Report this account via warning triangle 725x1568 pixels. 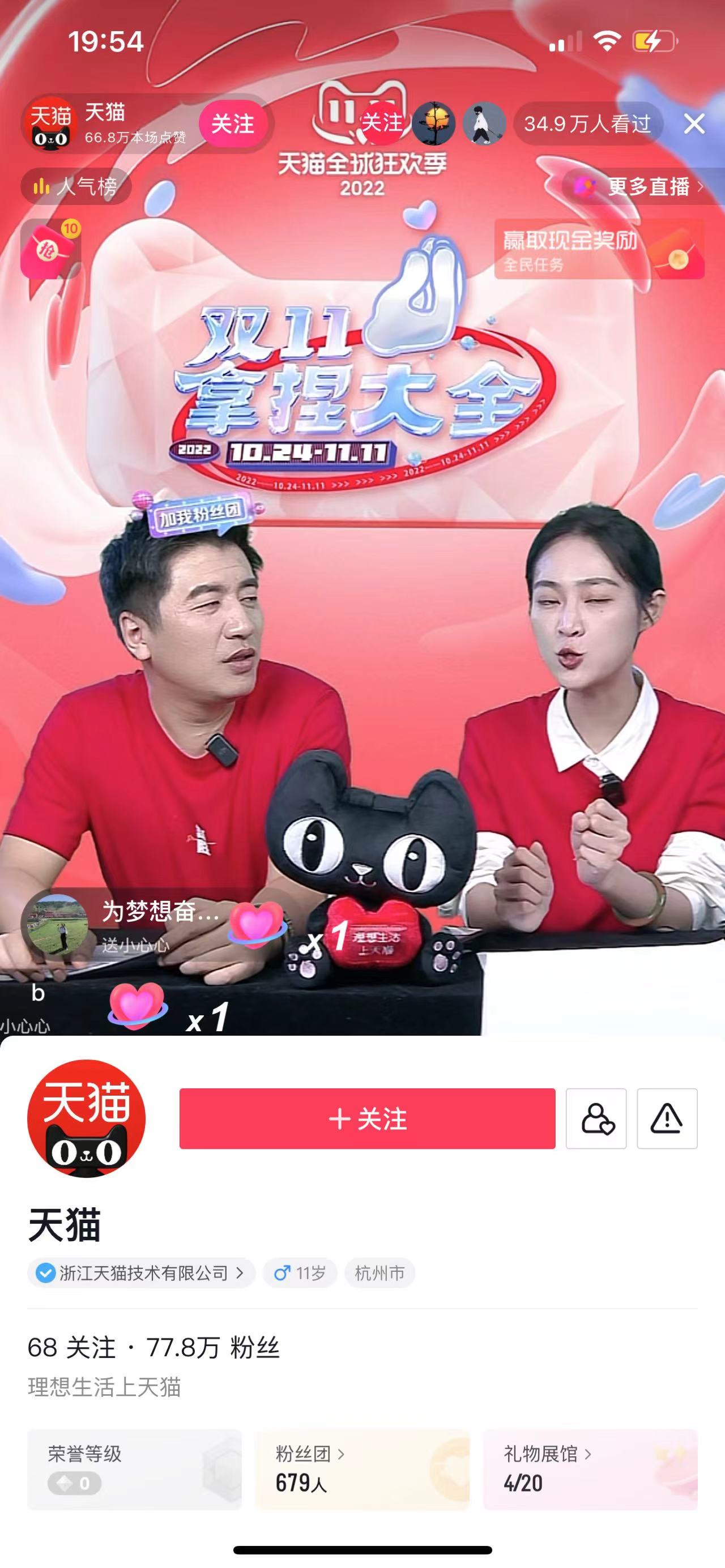pos(667,1119)
